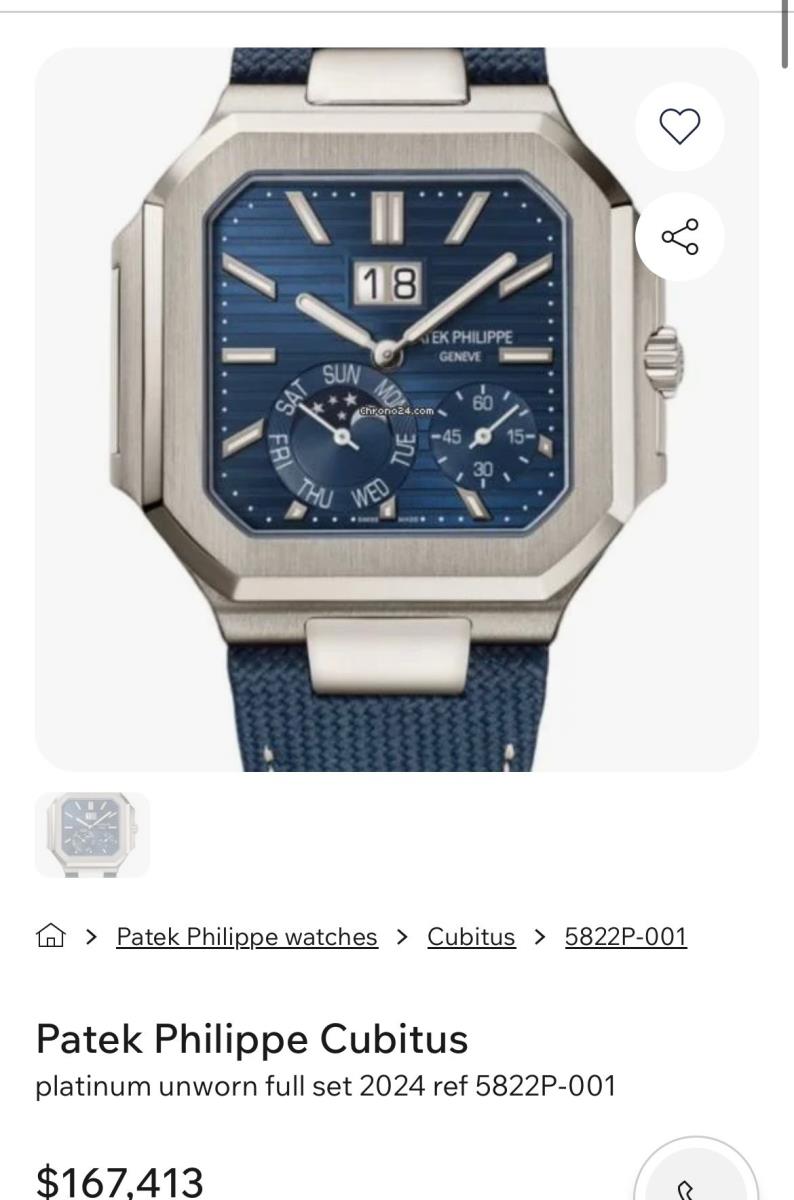
Task: Go to the home breadcrumb icon
Action: coord(50,937)
